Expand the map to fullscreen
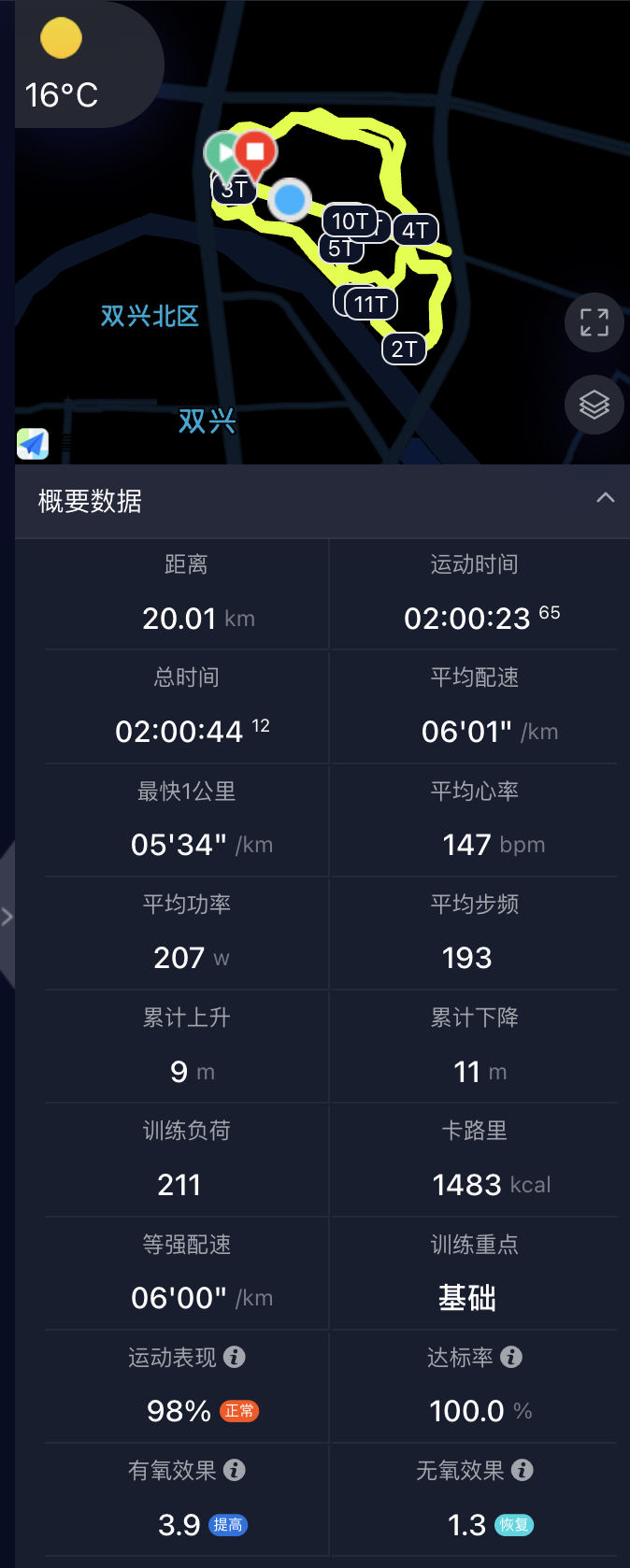 (594, 322)
